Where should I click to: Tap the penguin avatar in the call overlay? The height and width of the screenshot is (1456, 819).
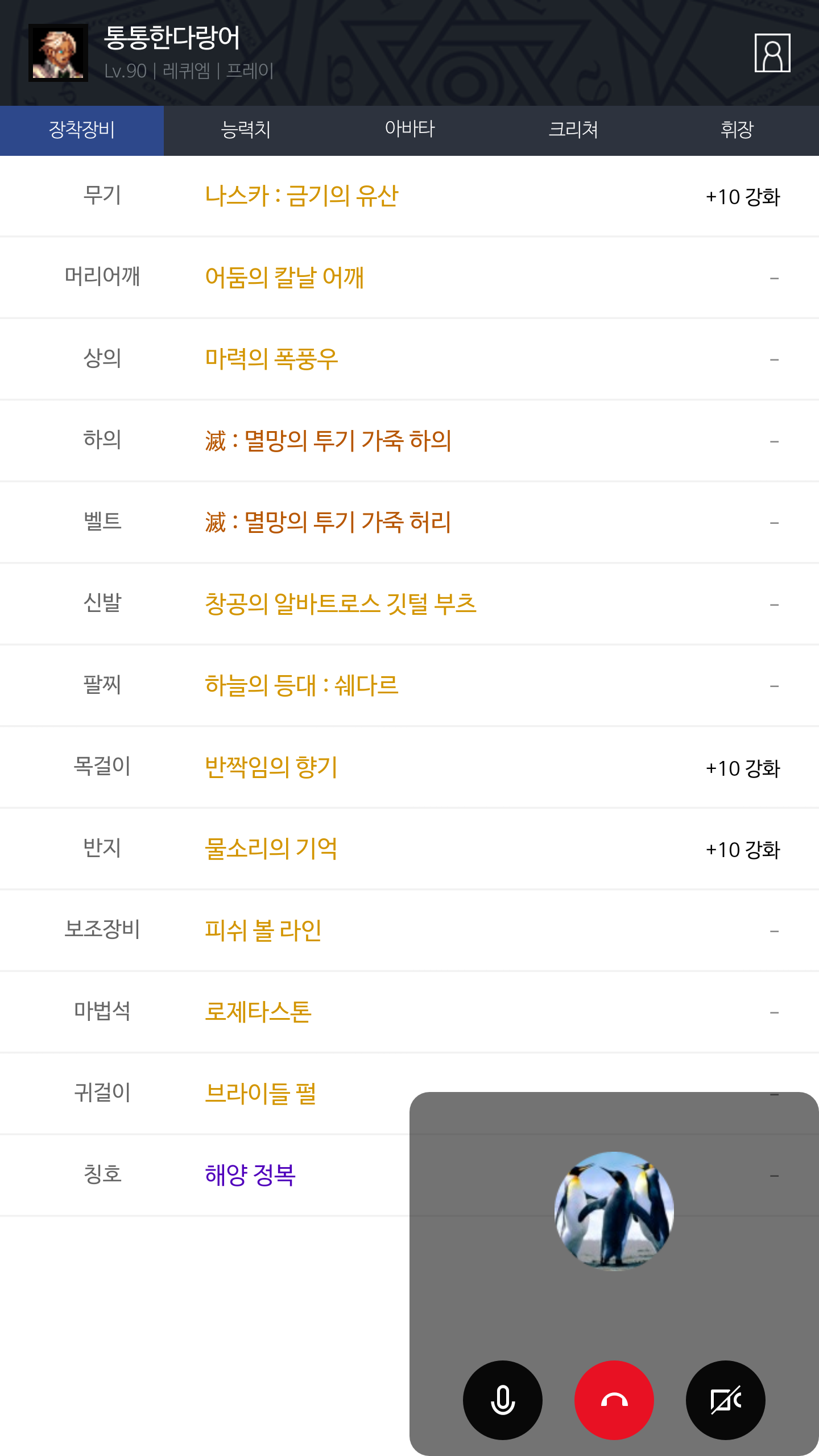pyautogui.click(x=614, y=1211)
